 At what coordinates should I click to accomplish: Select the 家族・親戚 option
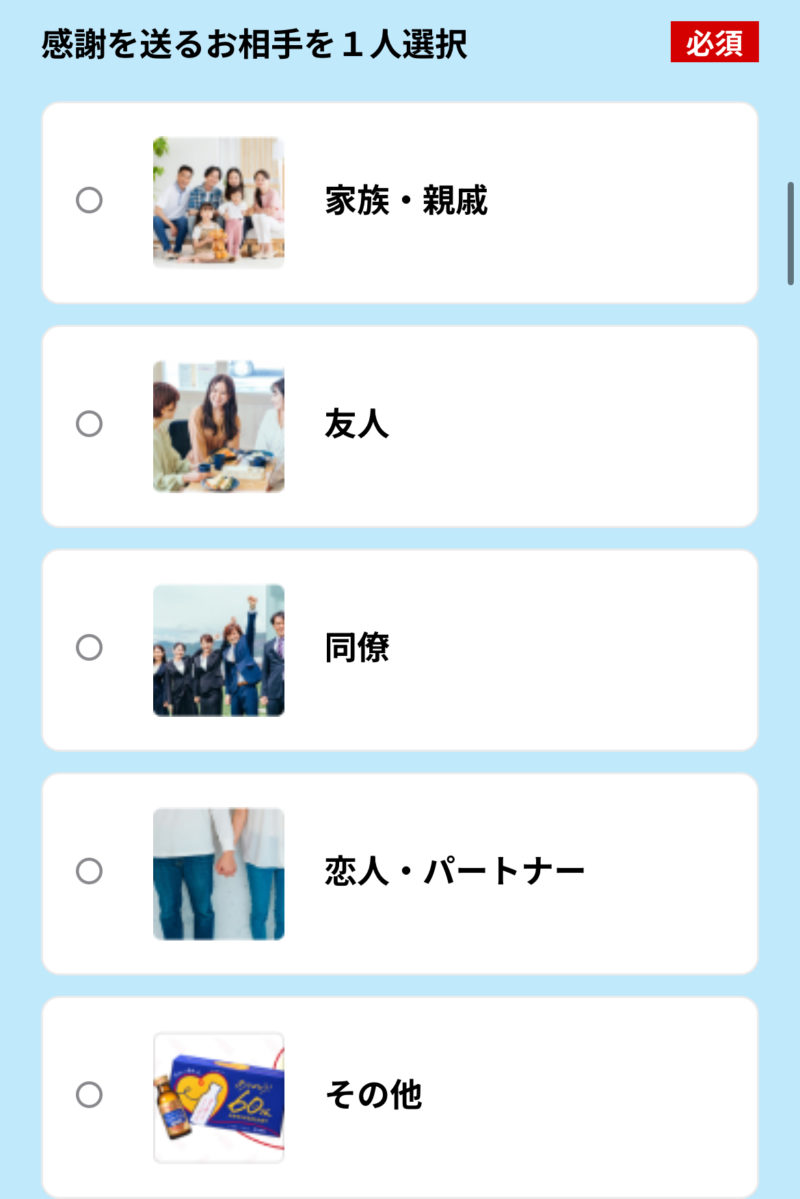tap(89, 201)
